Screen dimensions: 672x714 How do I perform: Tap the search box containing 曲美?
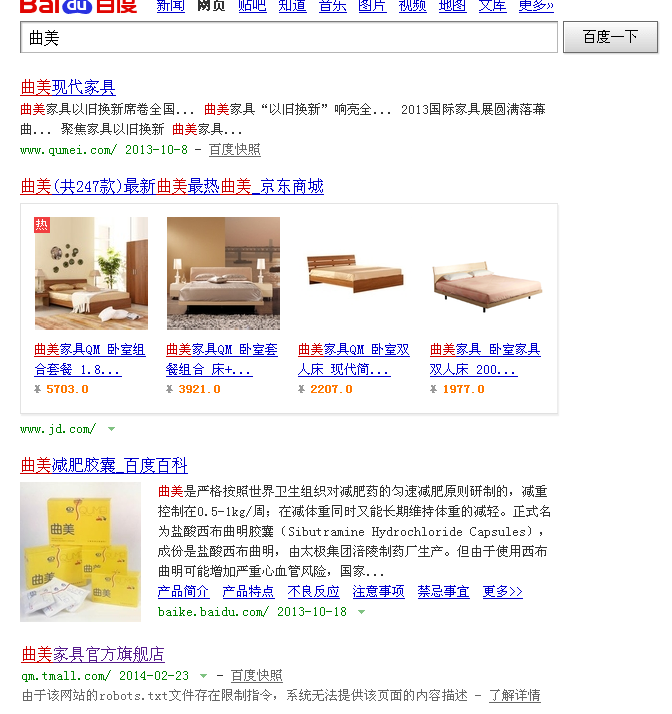coord(288,38)
